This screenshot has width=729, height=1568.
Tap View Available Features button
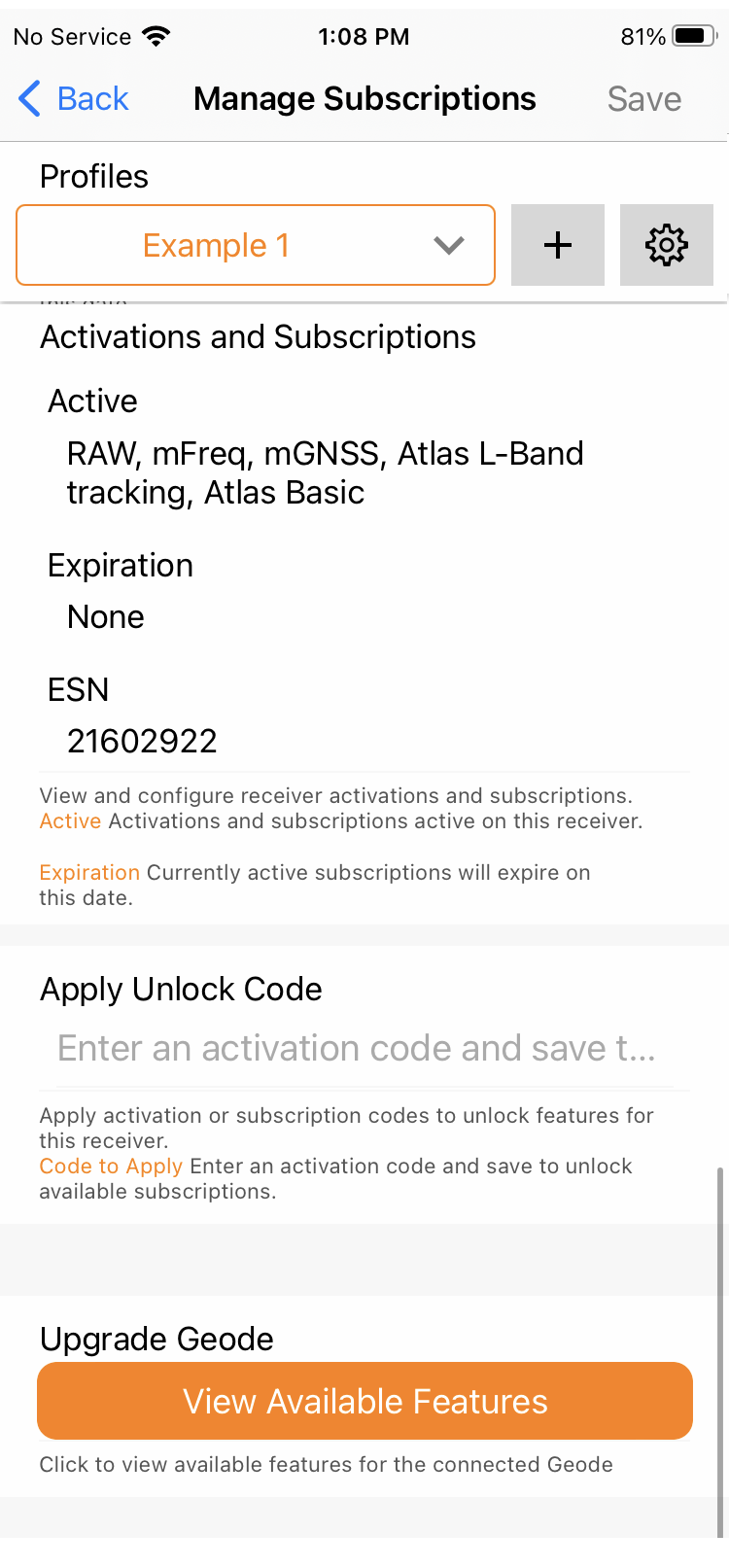(364, 1401)
